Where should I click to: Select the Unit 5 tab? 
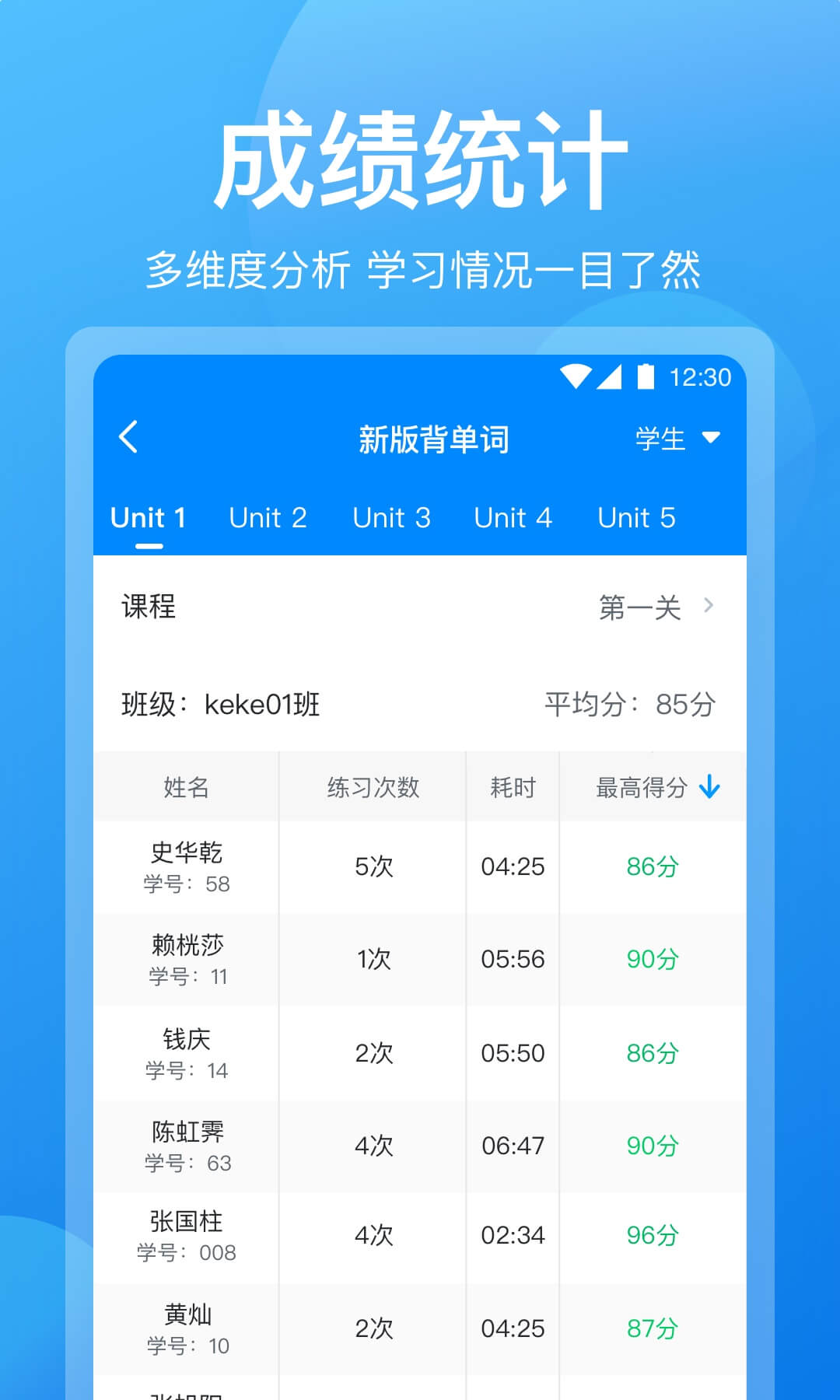pos(637,517)
